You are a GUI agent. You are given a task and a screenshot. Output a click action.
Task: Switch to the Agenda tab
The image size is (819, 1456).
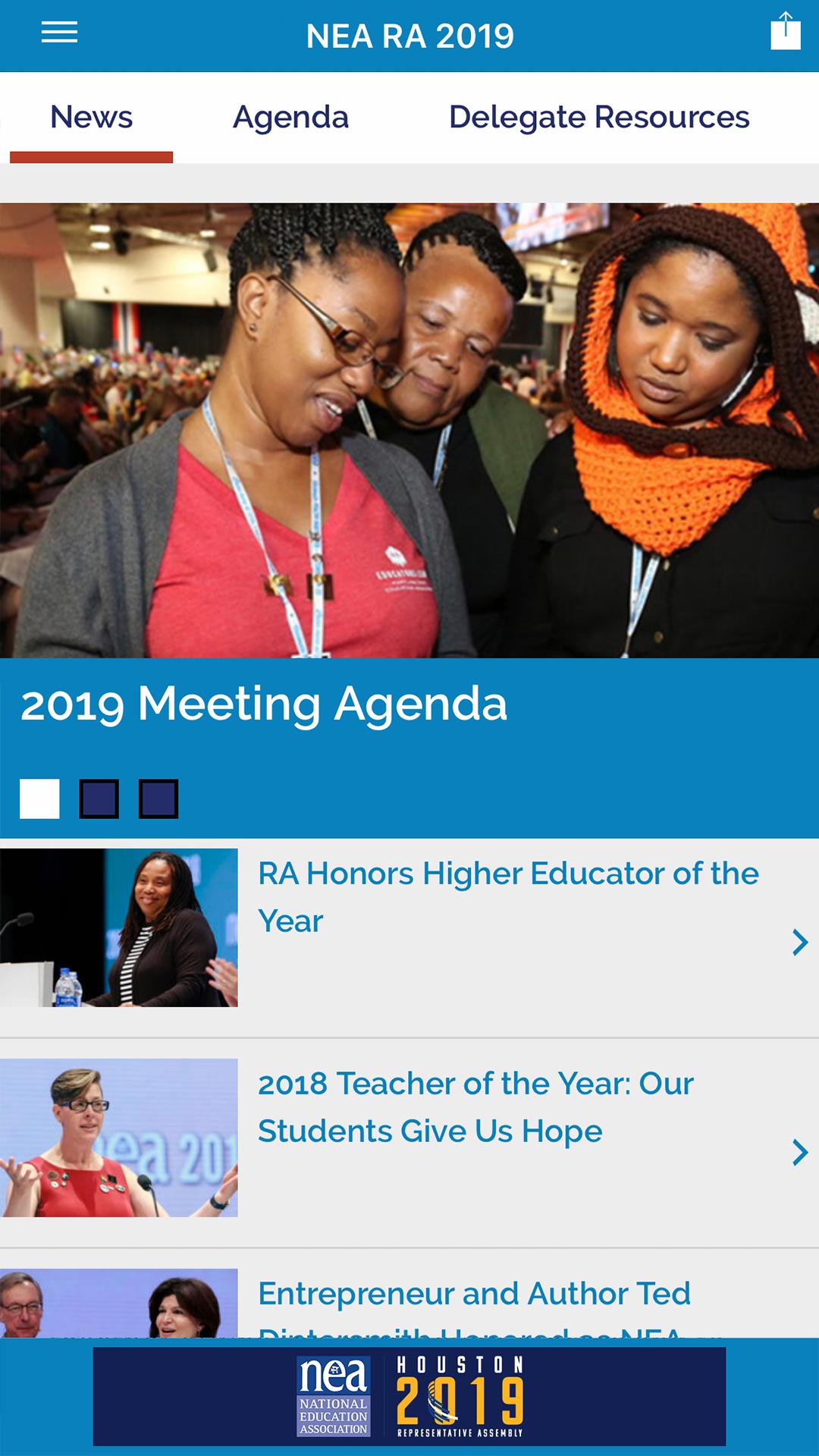click(290, 118)
